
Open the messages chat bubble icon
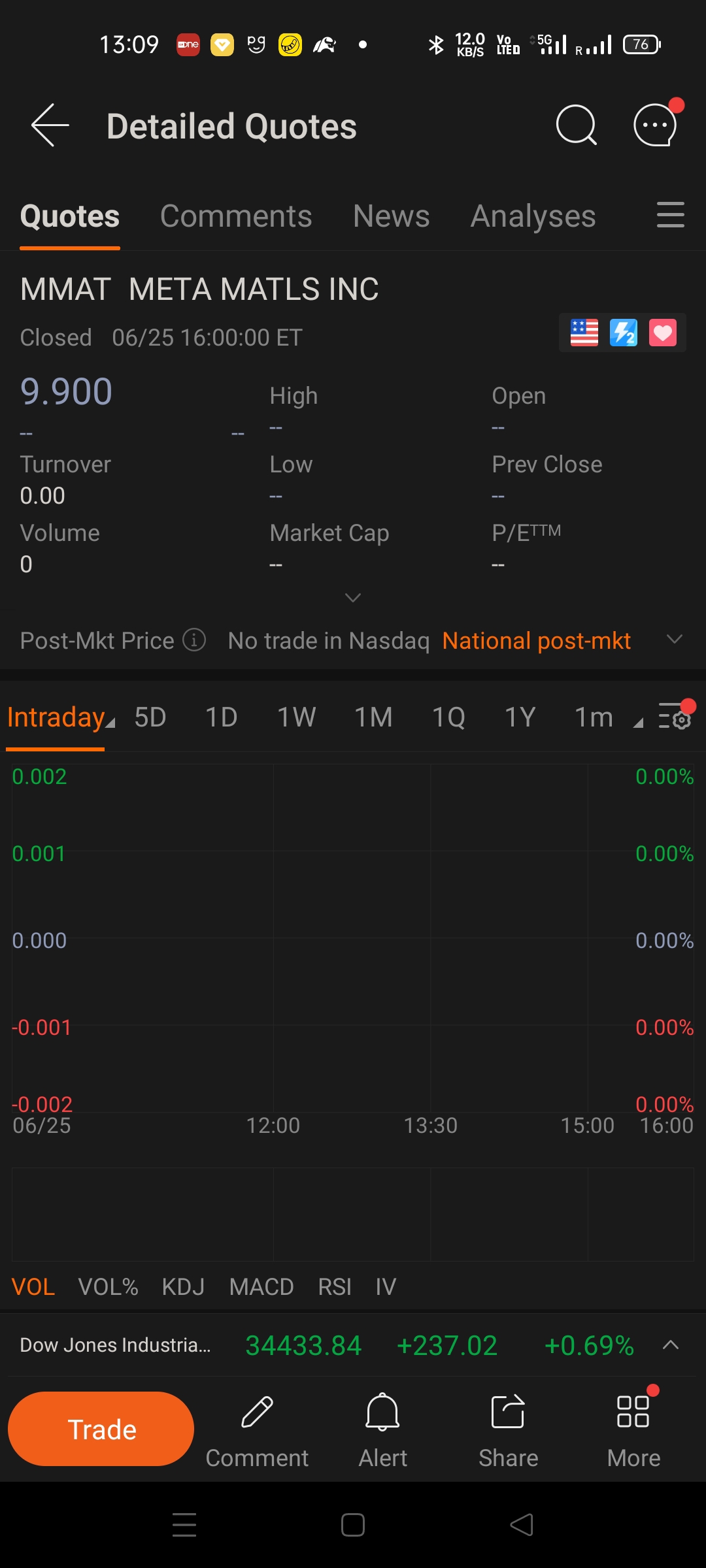point(655,125)
